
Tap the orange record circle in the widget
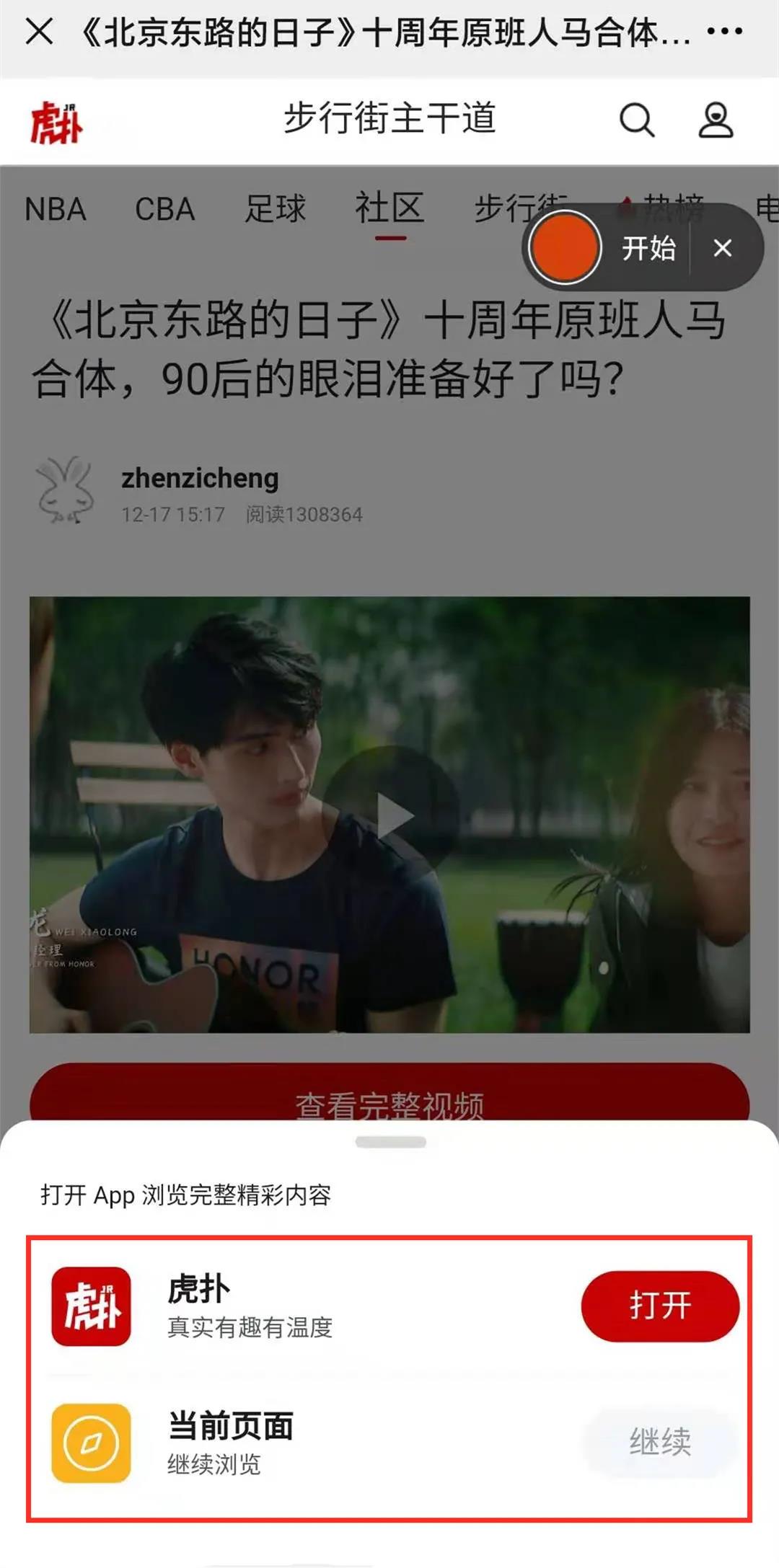pos(566,249)
